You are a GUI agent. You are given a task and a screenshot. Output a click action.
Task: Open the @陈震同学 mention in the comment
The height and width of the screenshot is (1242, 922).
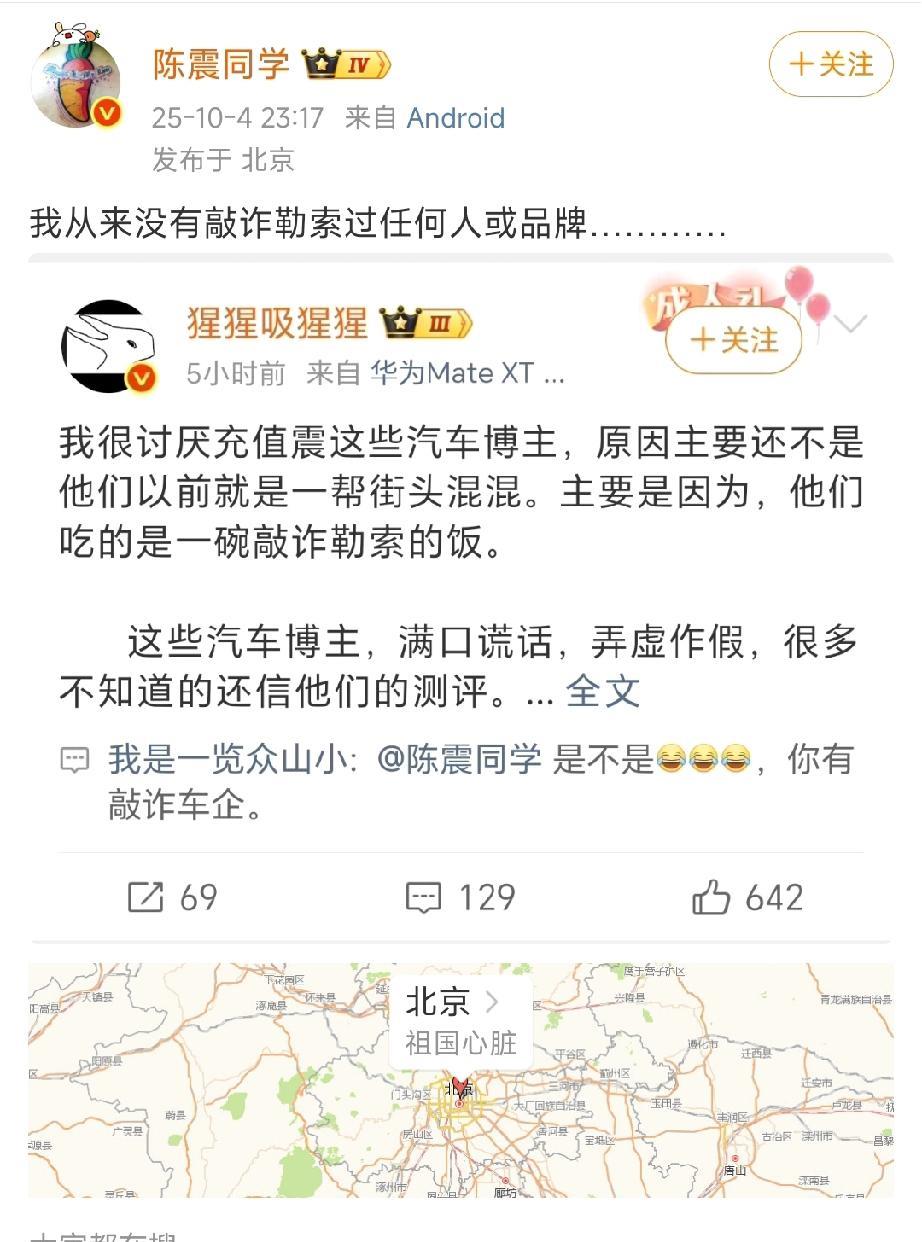coord(460,760)
